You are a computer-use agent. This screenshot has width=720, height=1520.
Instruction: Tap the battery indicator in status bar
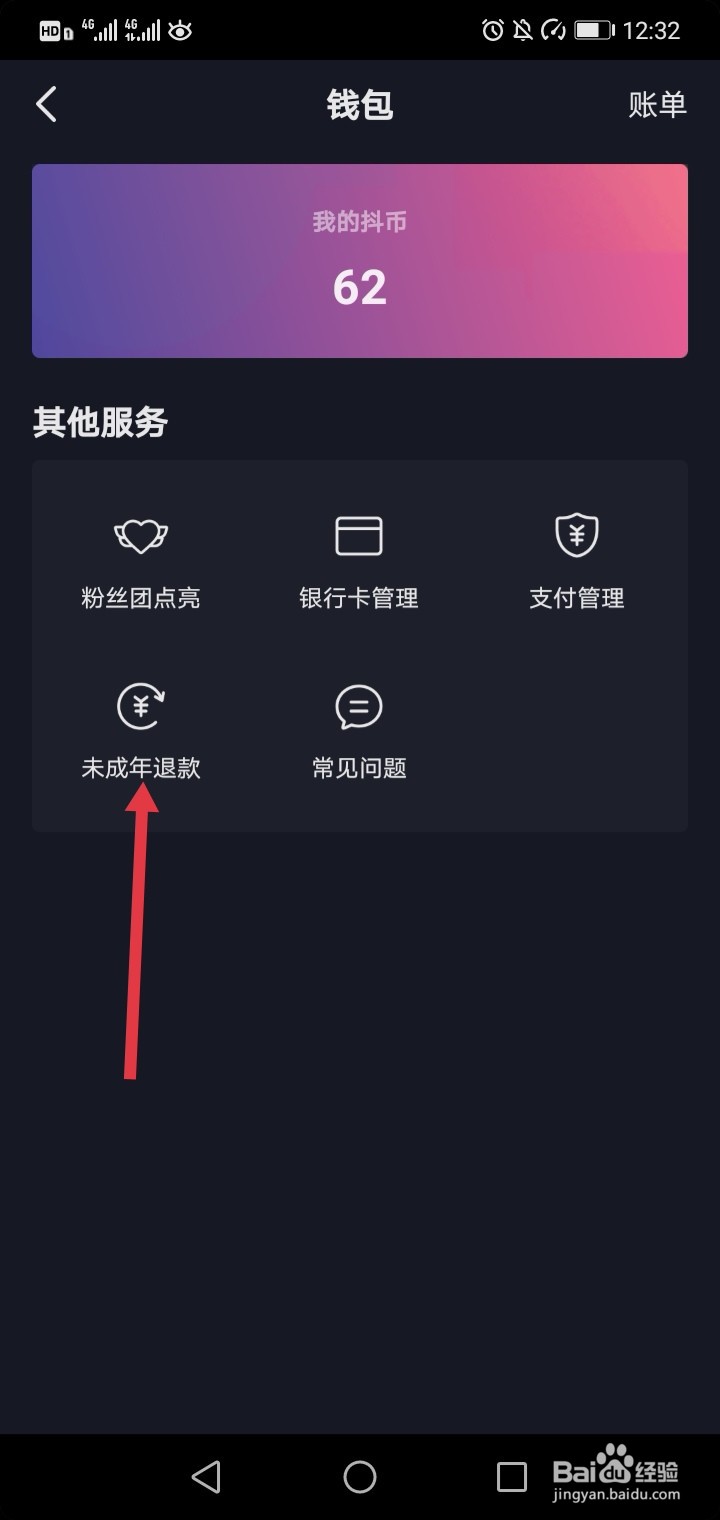594,29
